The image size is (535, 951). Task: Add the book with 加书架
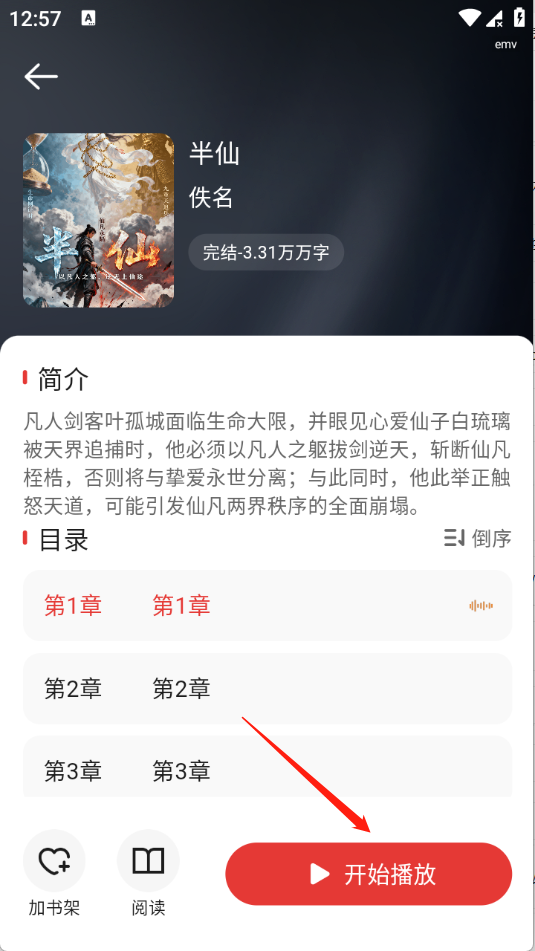54,873
